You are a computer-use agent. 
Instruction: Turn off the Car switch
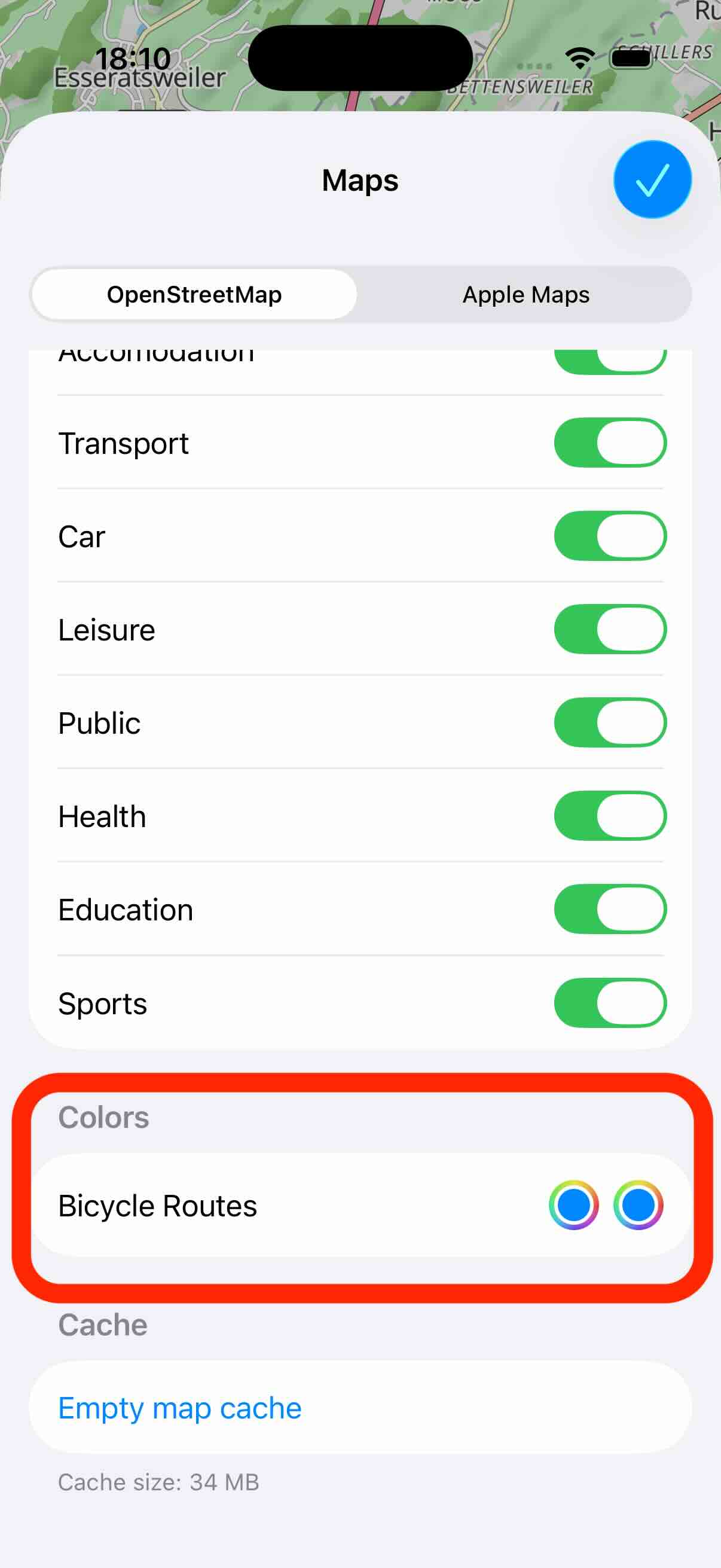click(610, 536)
